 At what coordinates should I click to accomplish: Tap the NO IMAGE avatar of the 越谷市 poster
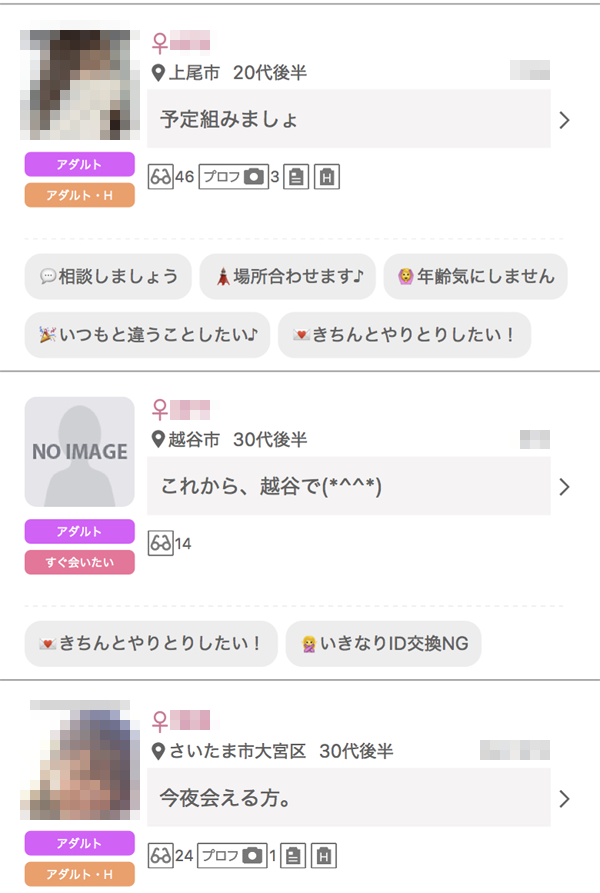tap(79, 451)
